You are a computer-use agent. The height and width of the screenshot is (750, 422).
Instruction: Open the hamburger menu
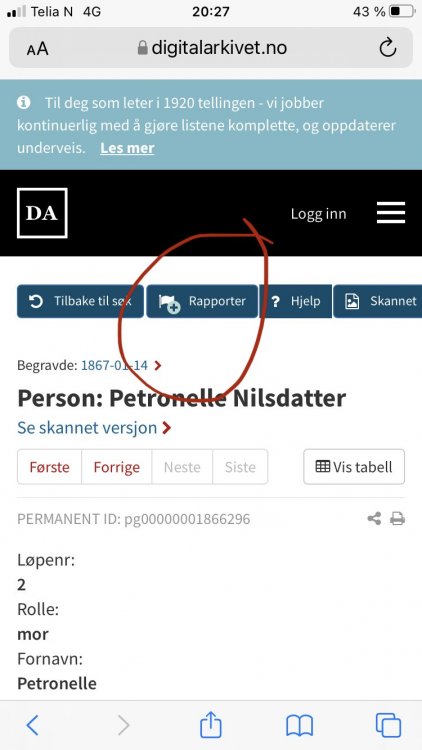pos(391,213)
